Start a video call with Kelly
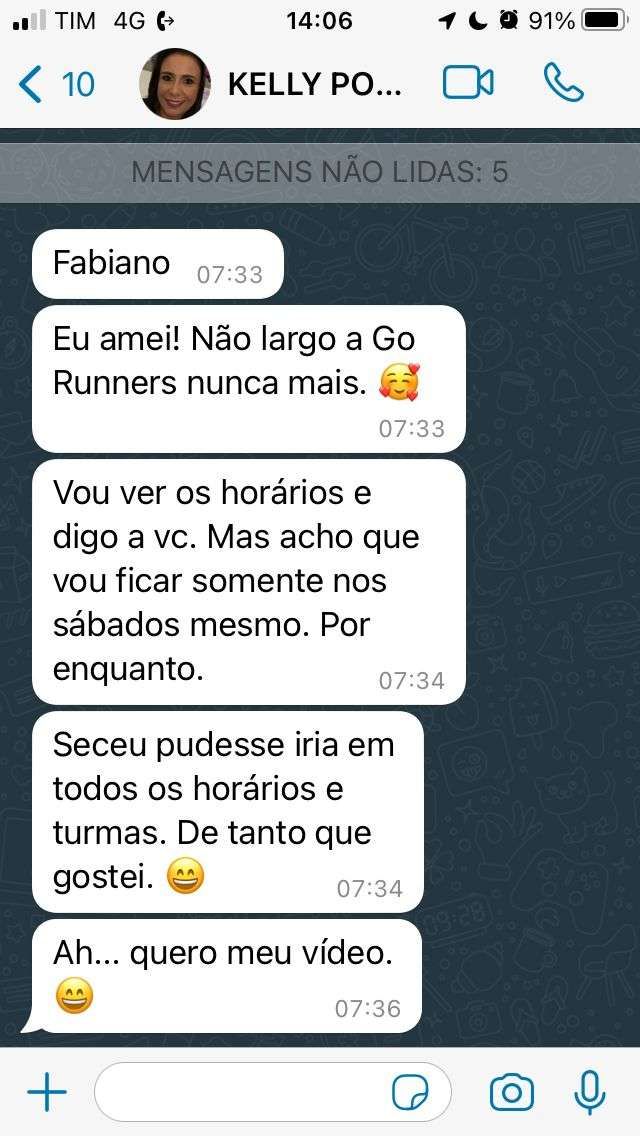The image size is (640, 1136). click(x=468, y=83)
